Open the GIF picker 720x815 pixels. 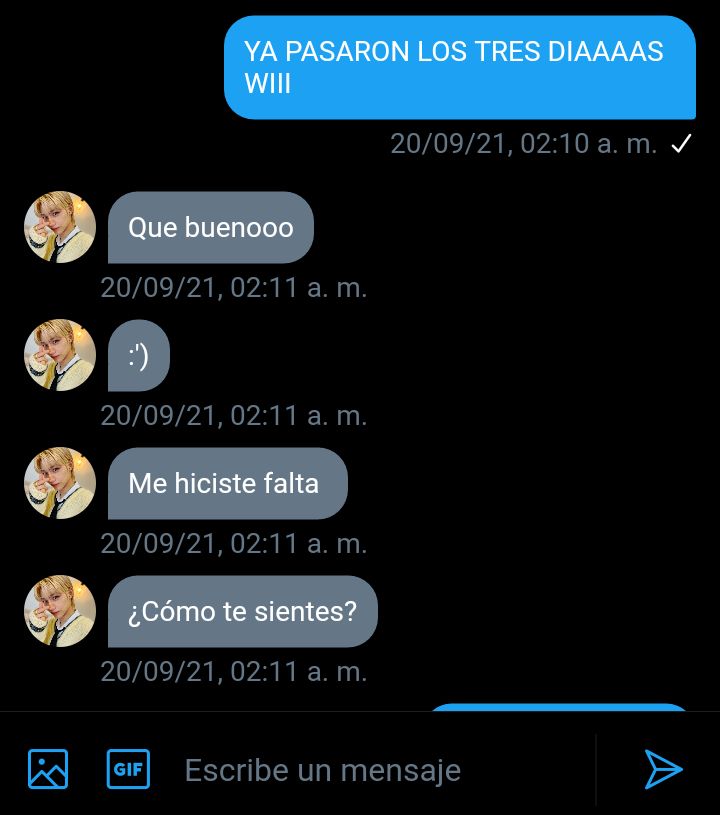(x=128, y=769)
